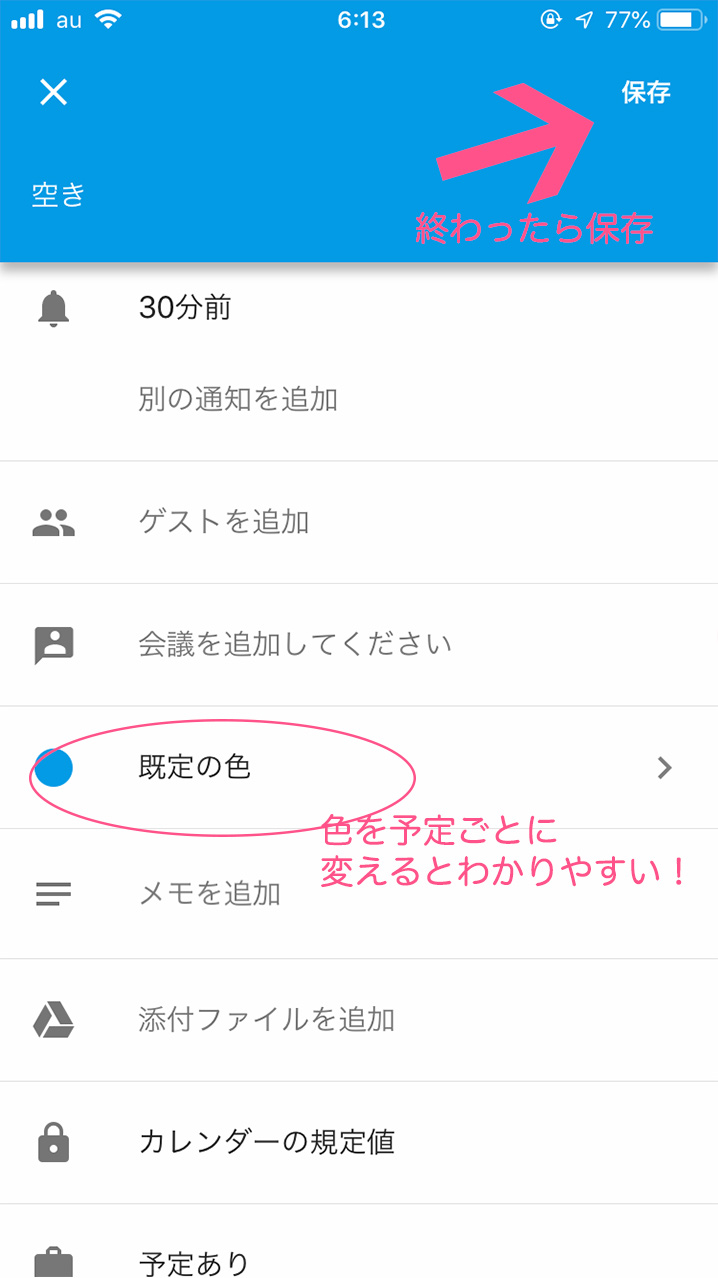Select 別の通知を追加

359,400
